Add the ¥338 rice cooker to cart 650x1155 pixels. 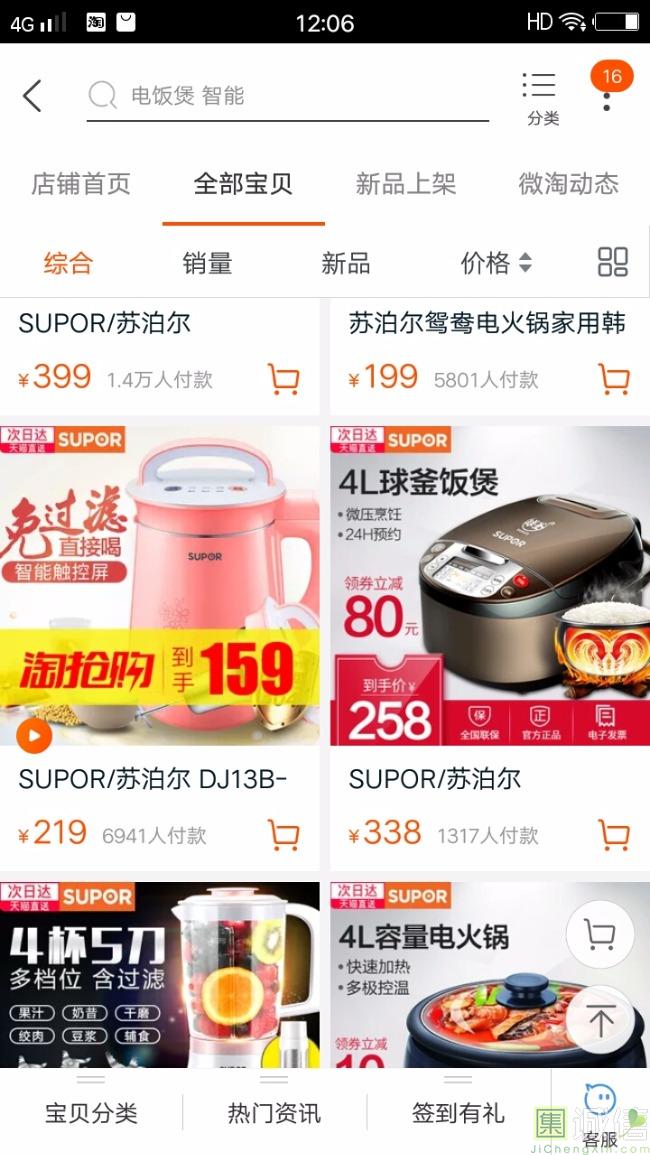(614, 835)
